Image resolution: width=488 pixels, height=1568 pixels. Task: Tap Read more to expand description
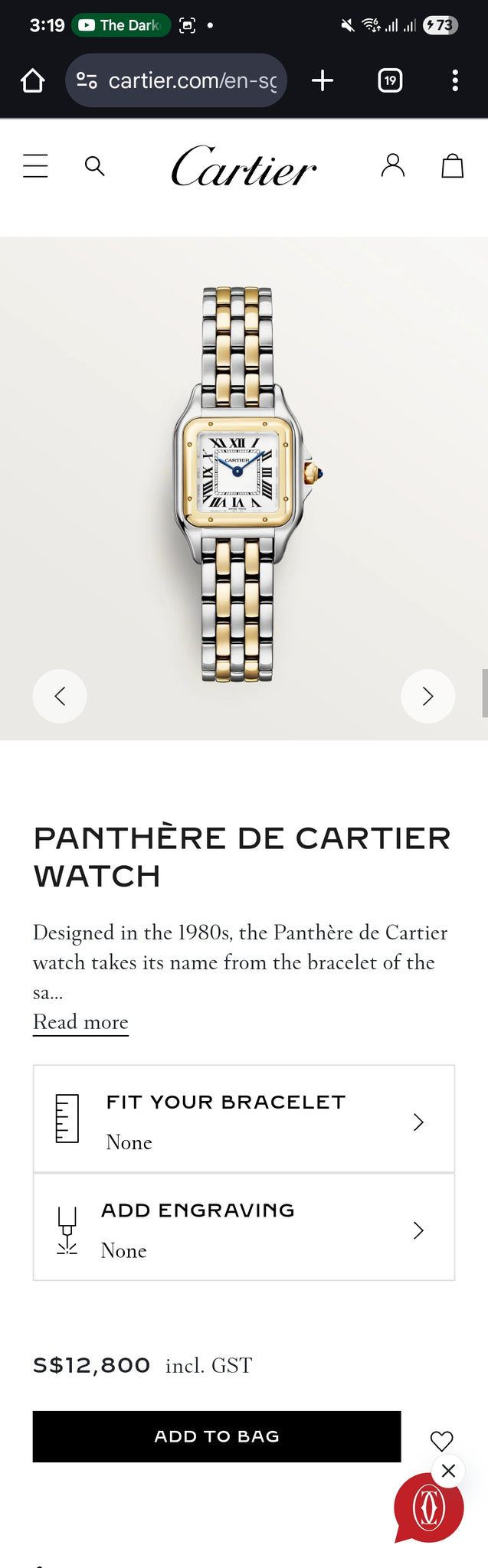pos(80,1022)
